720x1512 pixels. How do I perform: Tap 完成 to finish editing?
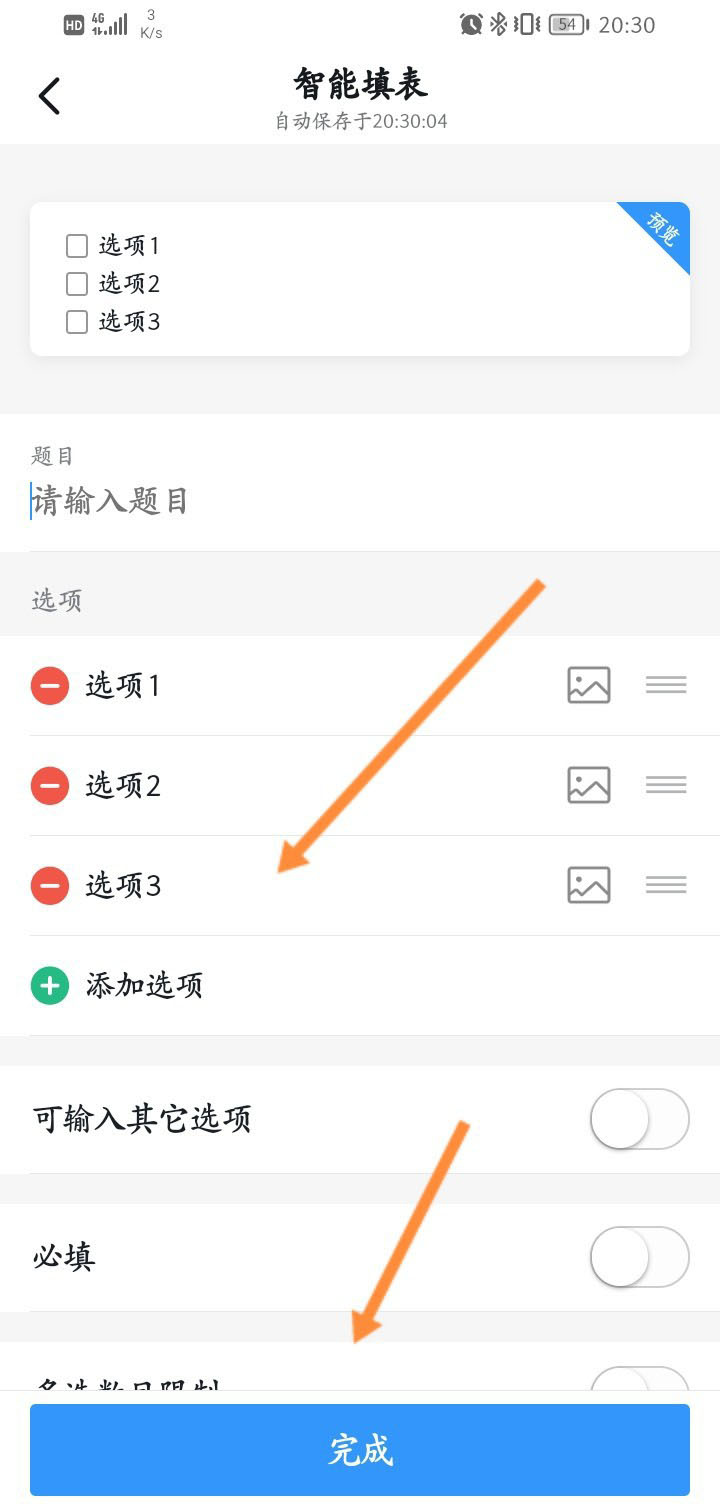coord(360,1449)
